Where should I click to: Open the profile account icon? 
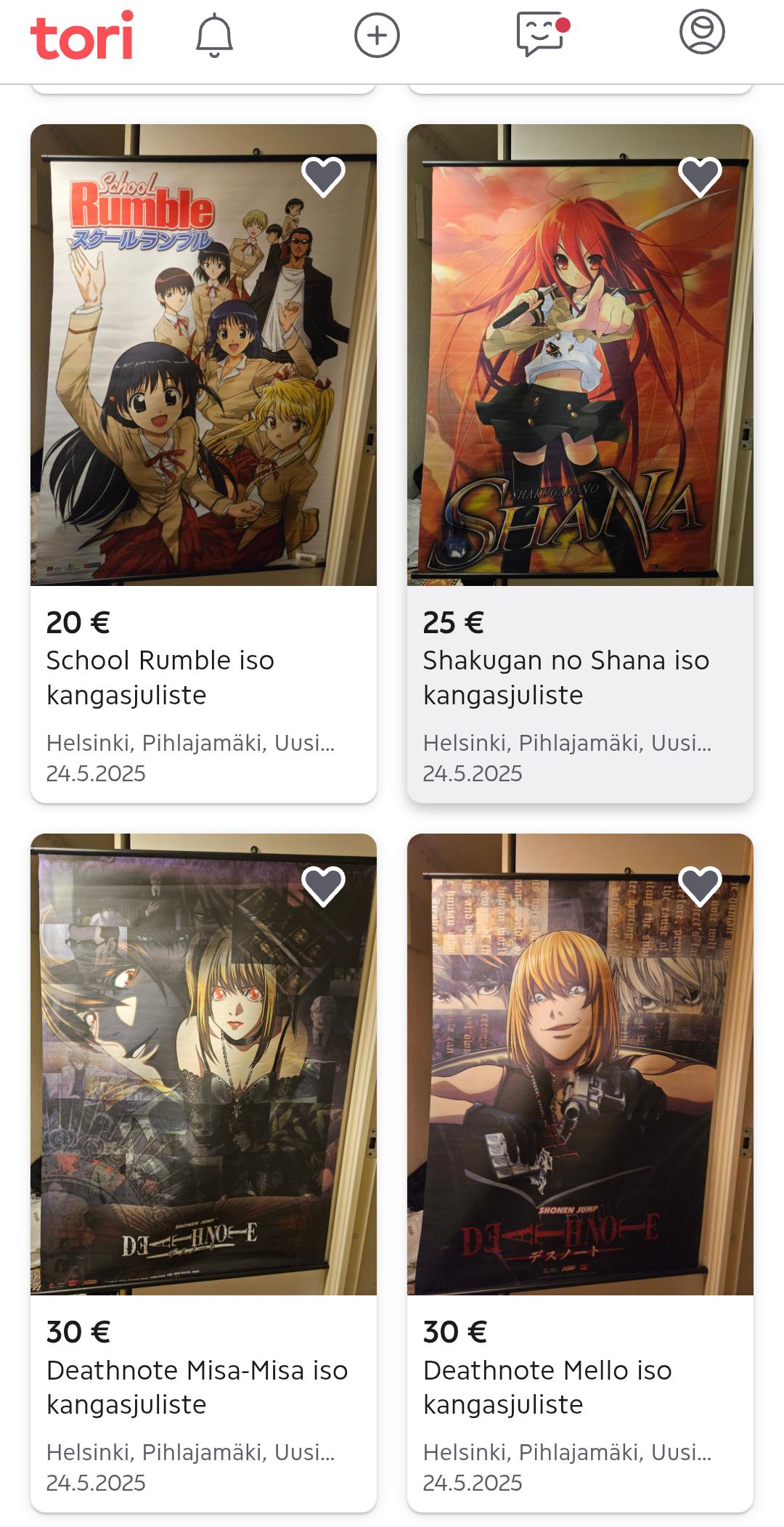coord(702,32)
